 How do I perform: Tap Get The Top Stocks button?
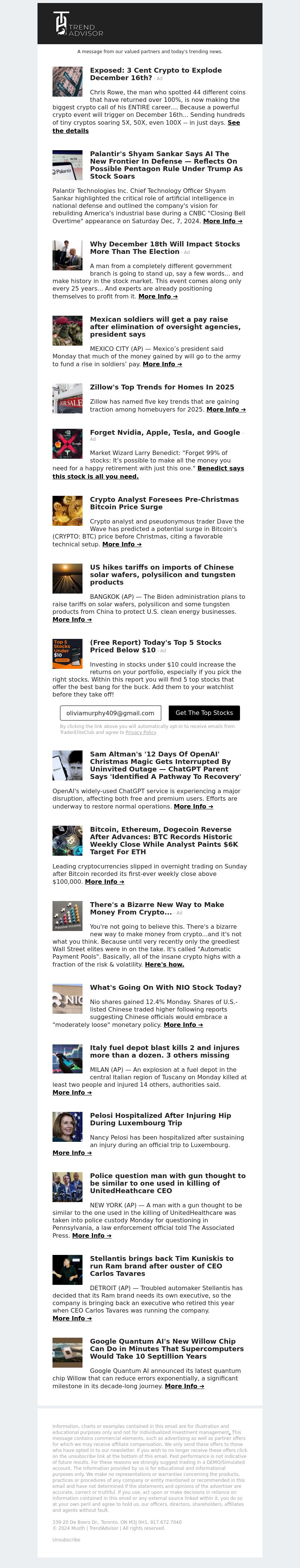(204, 713)
